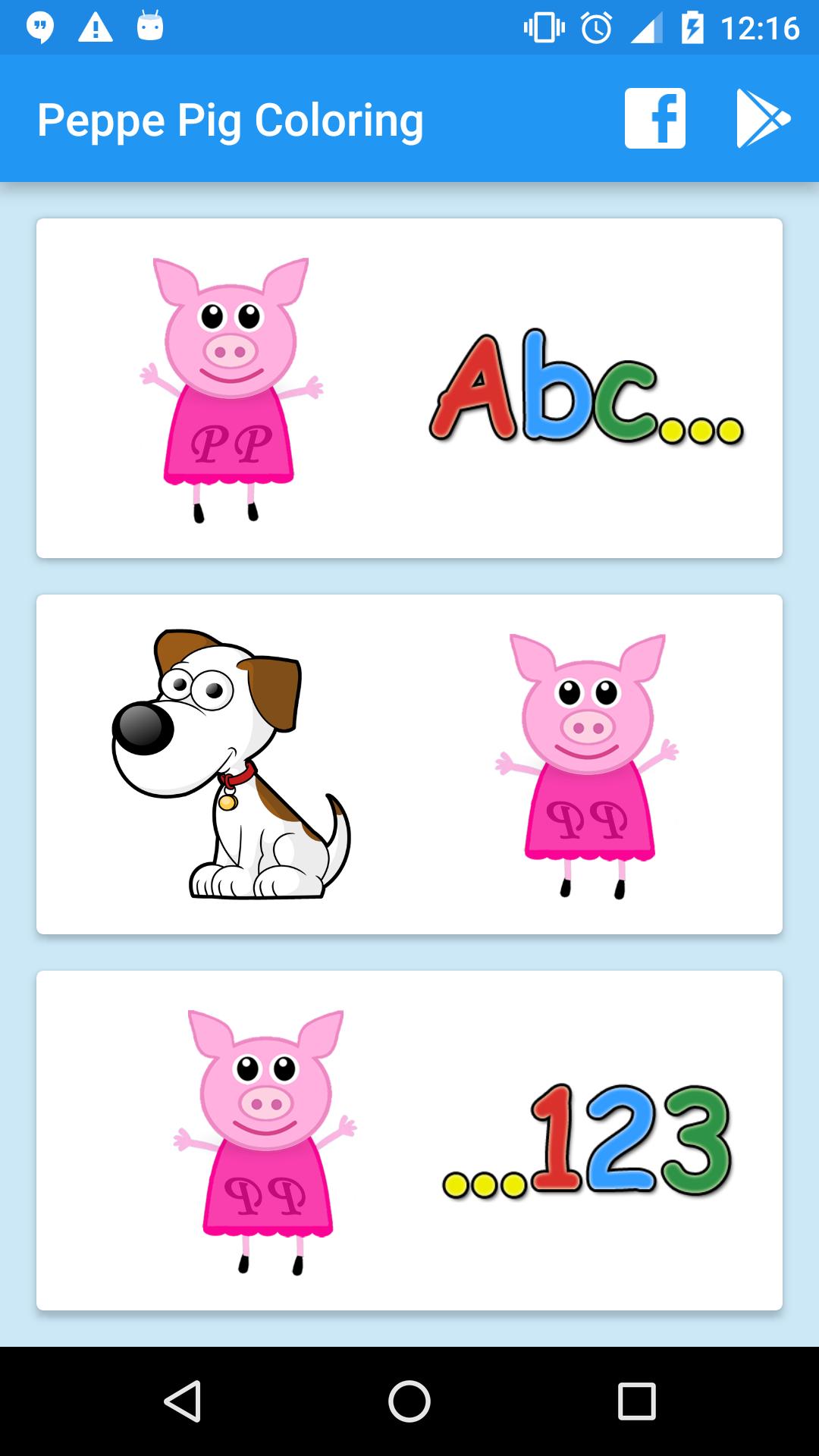Open the 123 numbers coloring card

[409, 1137]
